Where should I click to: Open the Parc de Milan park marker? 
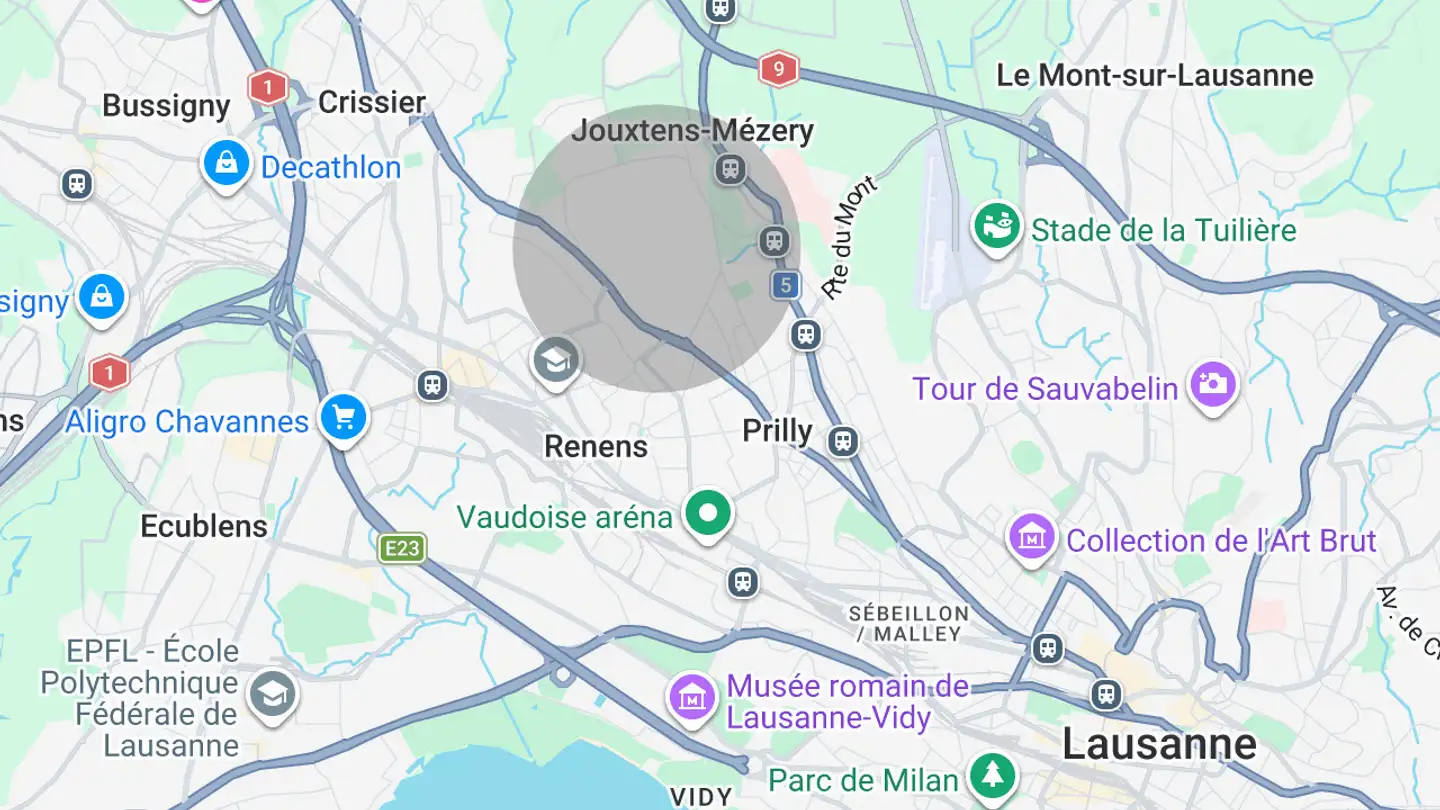991,776
